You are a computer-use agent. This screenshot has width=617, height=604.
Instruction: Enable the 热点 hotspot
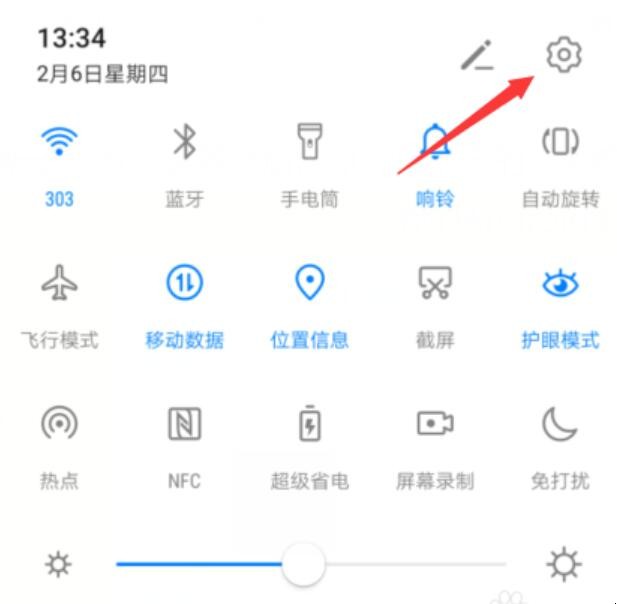59,425
